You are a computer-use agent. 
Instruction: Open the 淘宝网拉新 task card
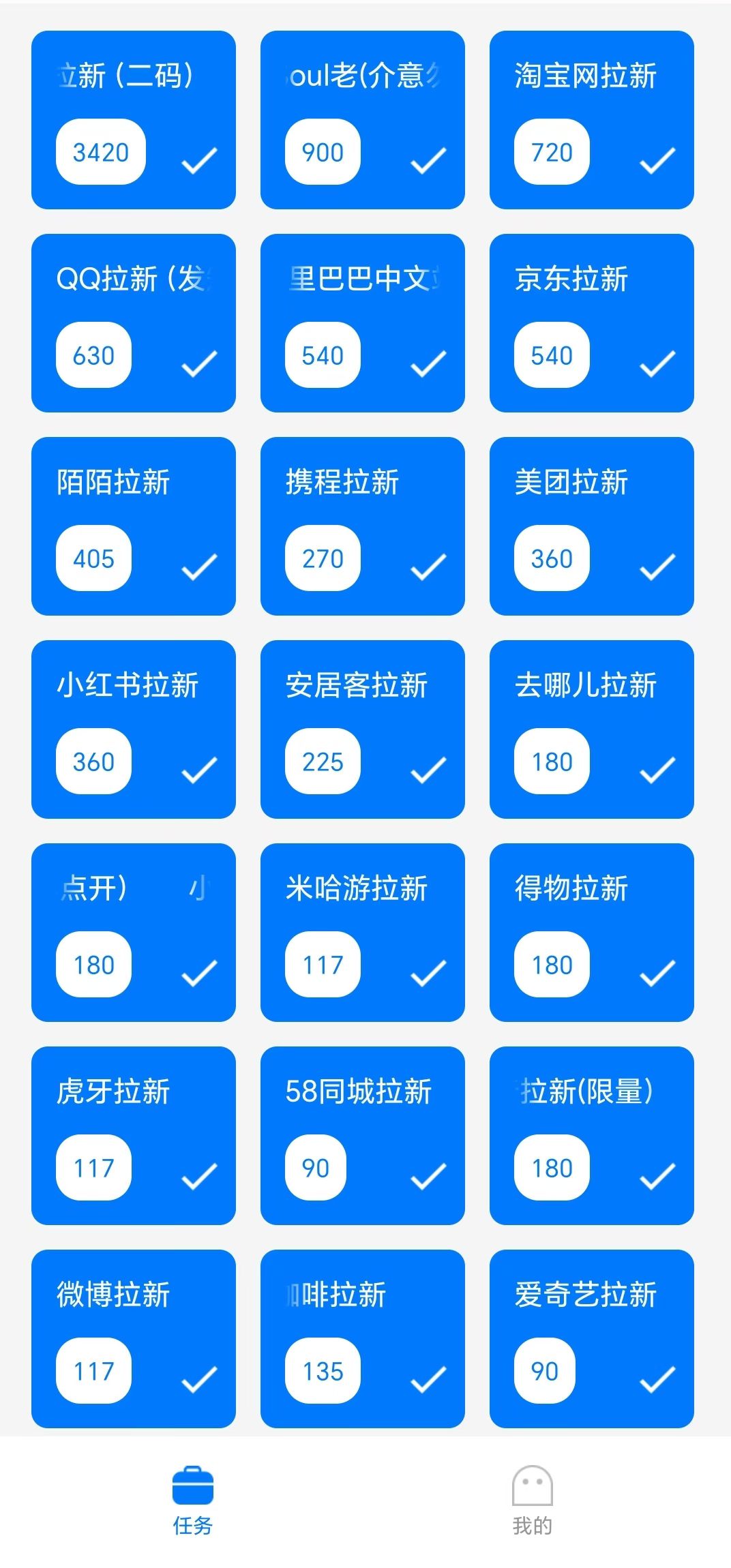pyautogui.click(x=591, y=119)
